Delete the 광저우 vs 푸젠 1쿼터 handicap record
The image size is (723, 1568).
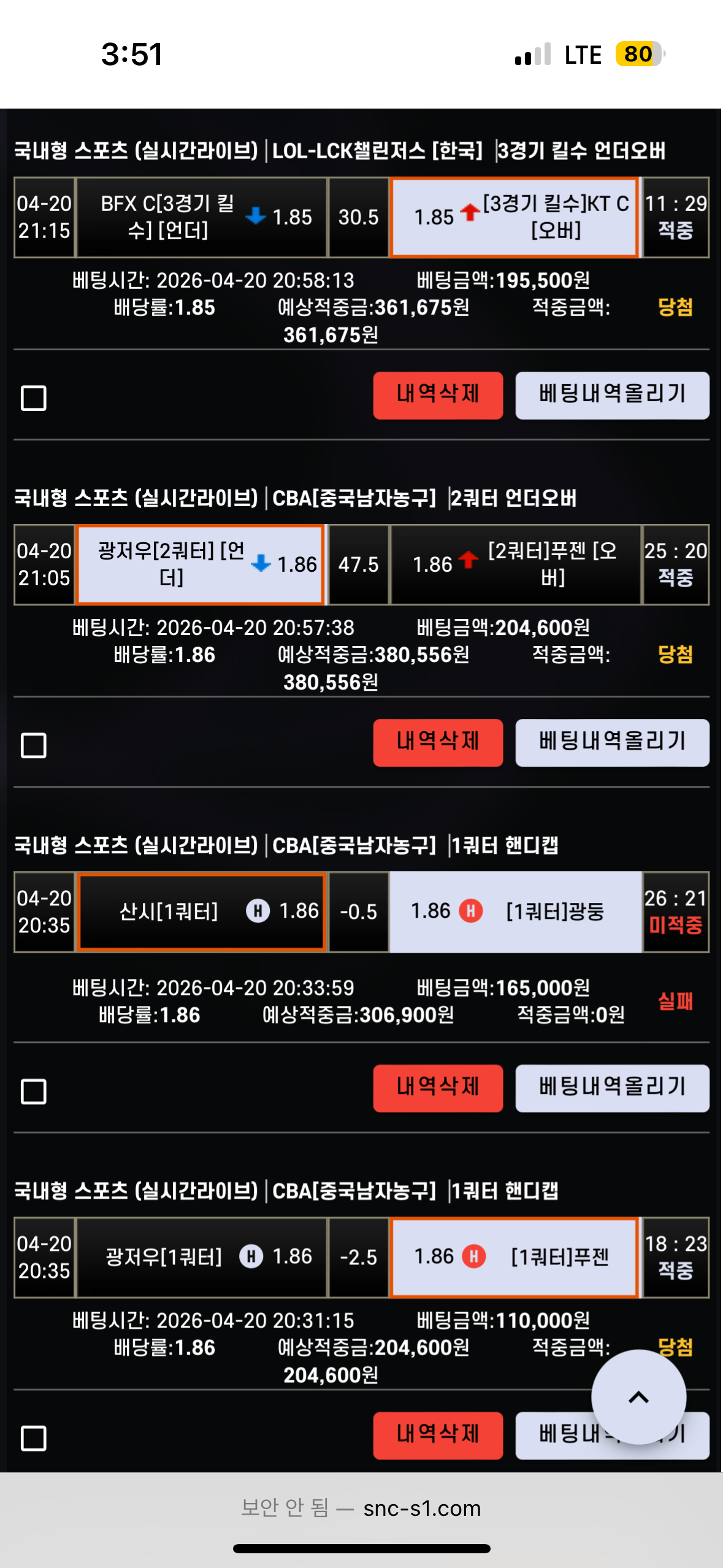(x=438, y=1435)
